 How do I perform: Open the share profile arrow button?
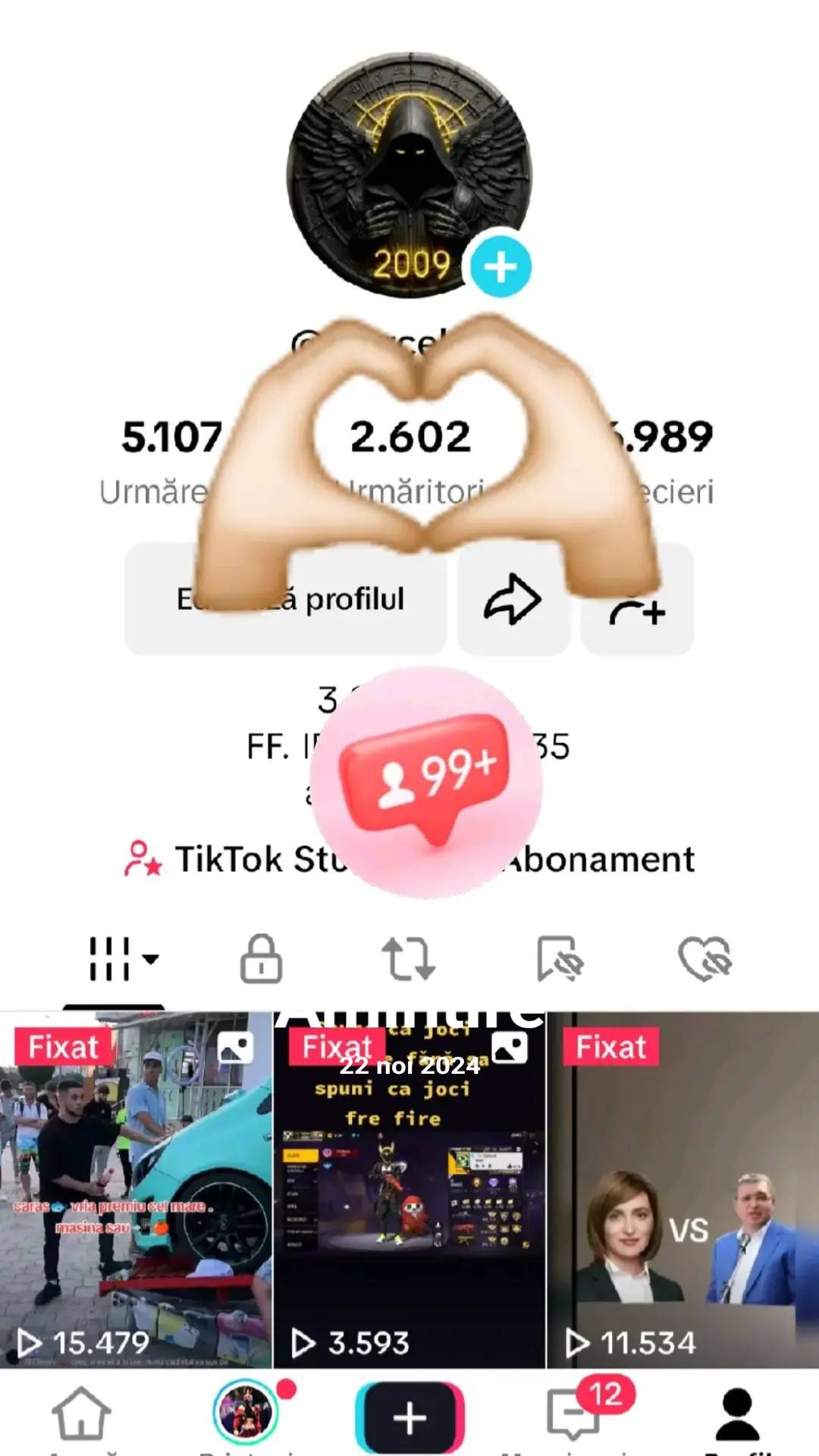coord(513,599)
